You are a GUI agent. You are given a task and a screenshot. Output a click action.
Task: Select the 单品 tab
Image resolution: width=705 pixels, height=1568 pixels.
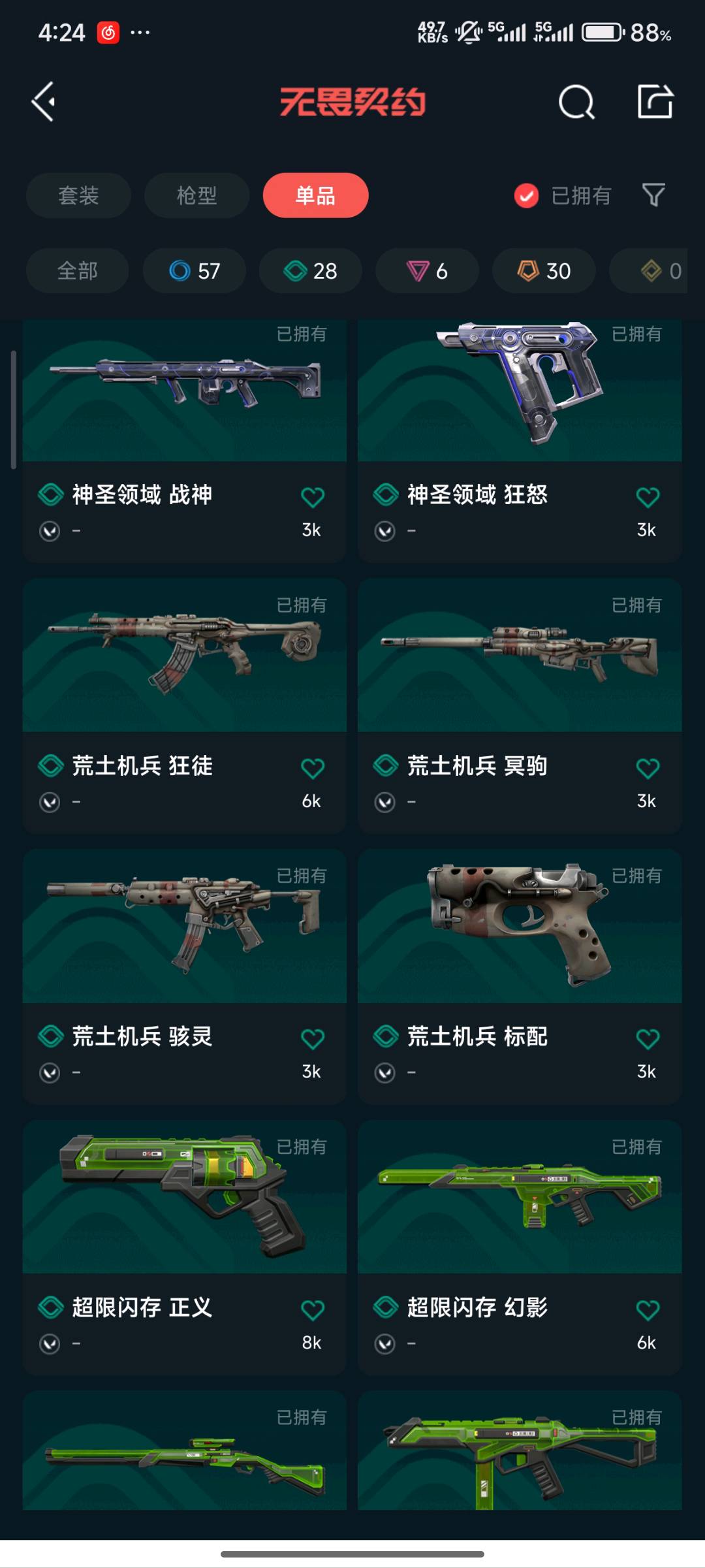(315, 195)
